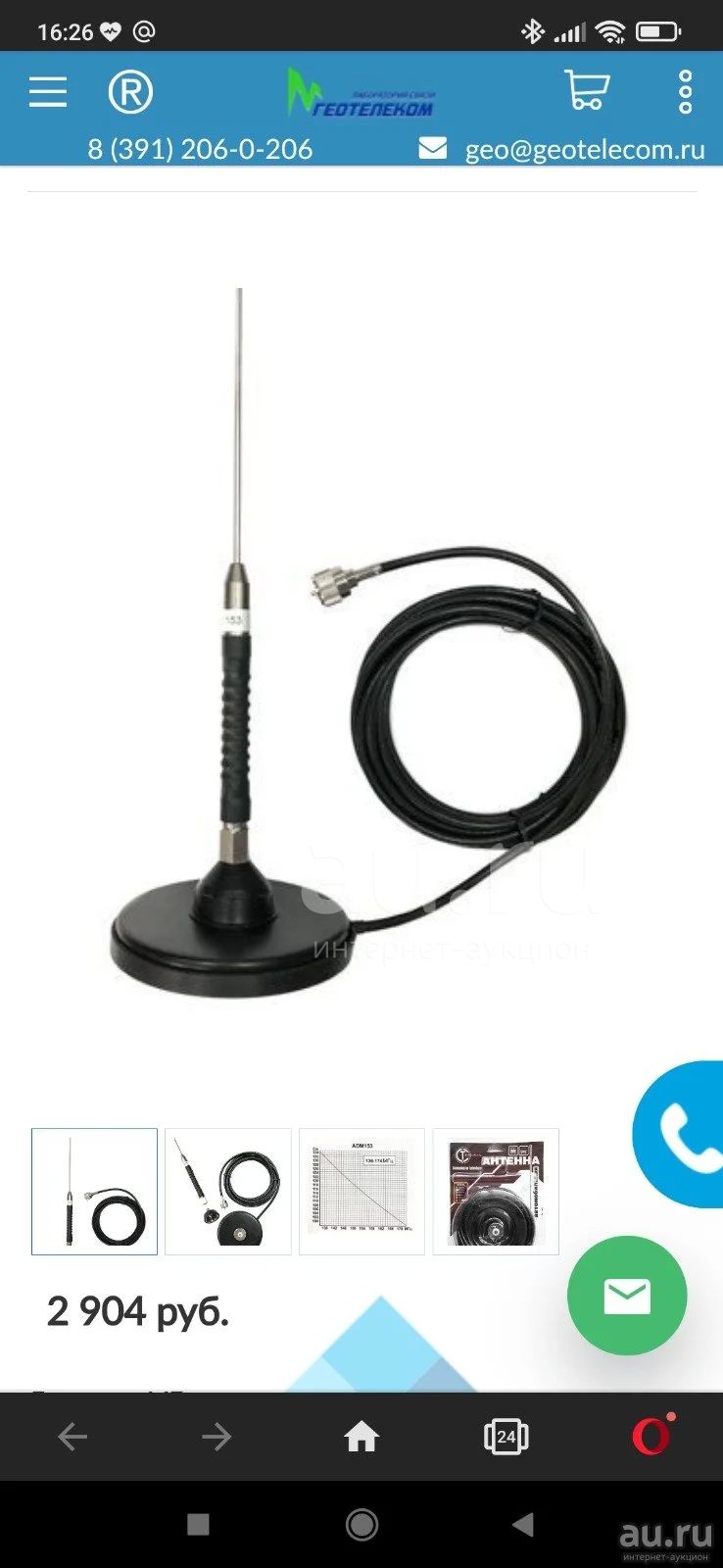This screenshot has width=723, height=1568.
Task: Tap the blue phone call button
Action: [683, 1134]
